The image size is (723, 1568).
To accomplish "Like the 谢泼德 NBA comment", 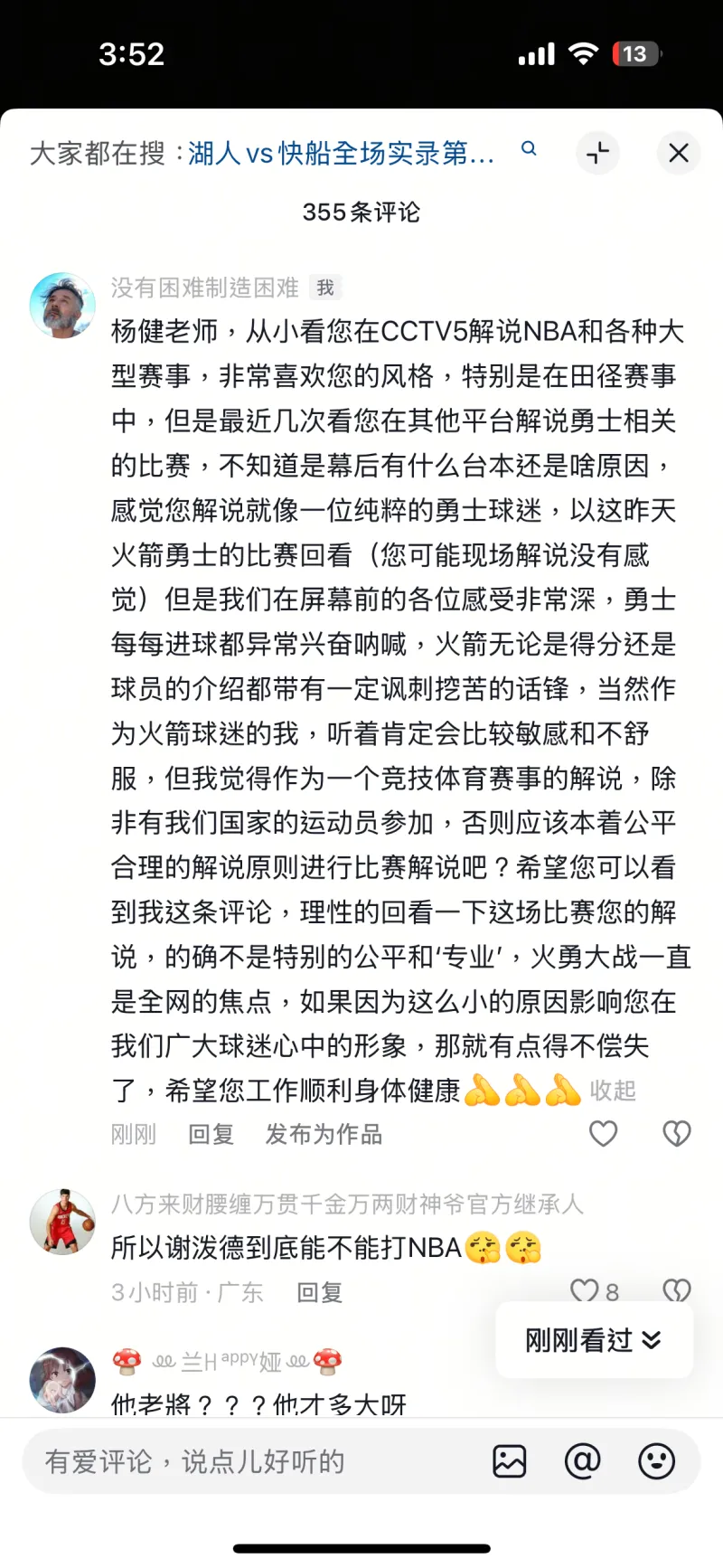I will click(586, 1291).
